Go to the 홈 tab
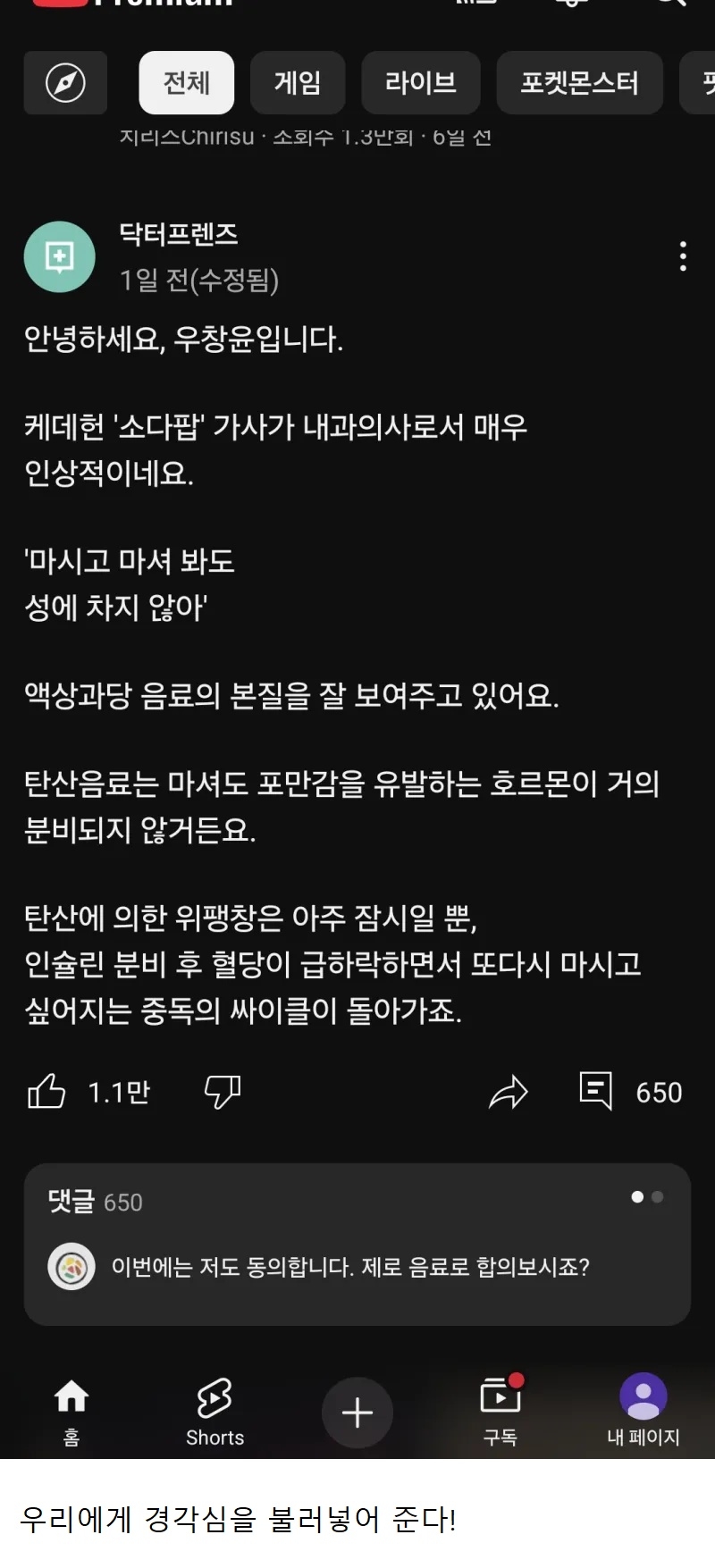Viewport: 715px width, 1568px height. pos(71,1410)
